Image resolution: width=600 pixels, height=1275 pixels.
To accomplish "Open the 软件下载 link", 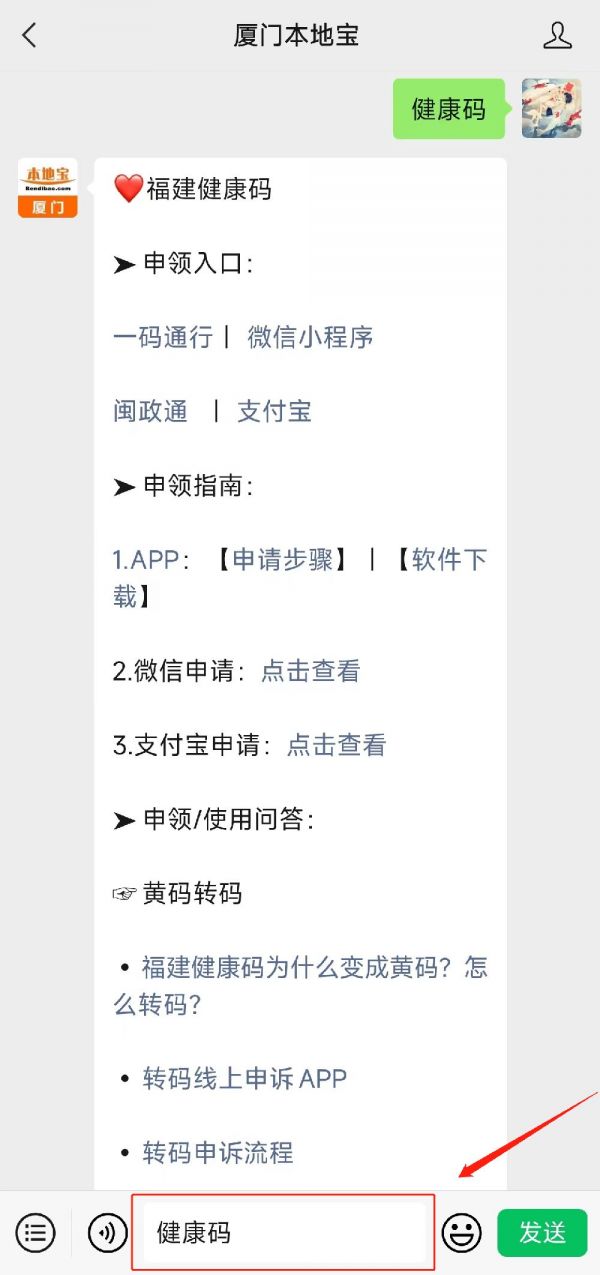I will (x=448, y=560).
